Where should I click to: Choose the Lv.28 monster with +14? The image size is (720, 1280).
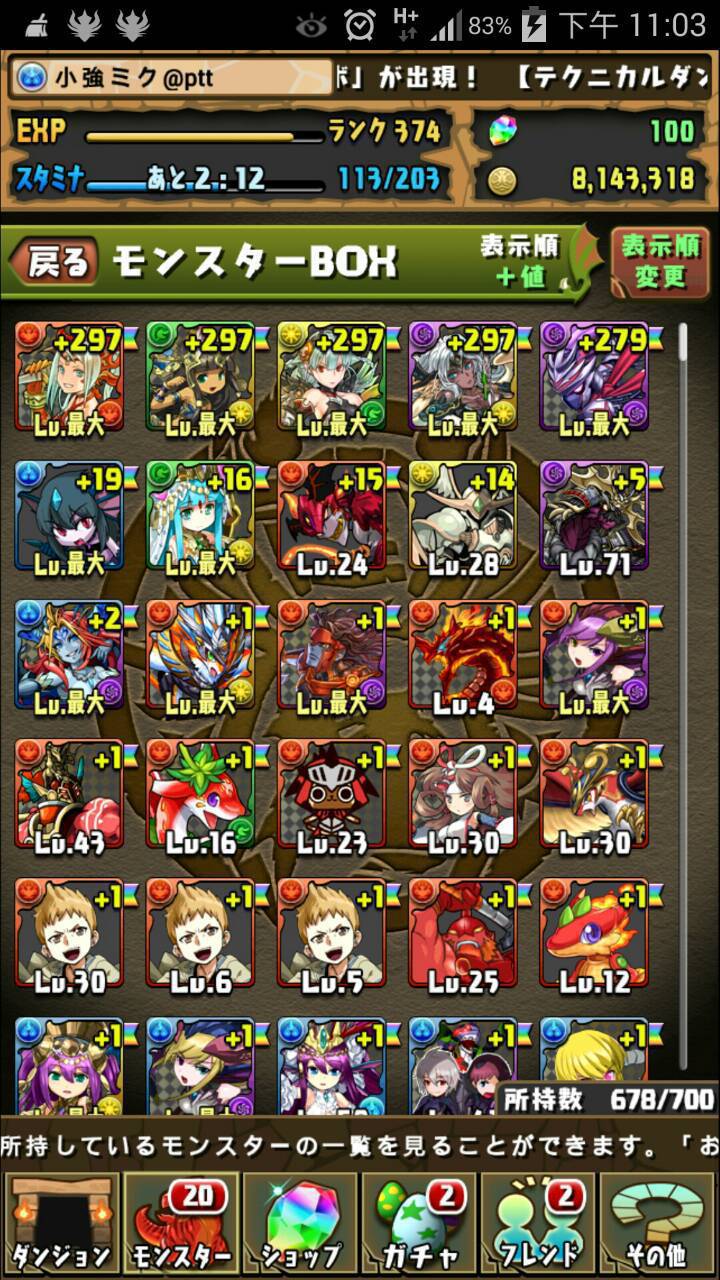coord(463,516)
